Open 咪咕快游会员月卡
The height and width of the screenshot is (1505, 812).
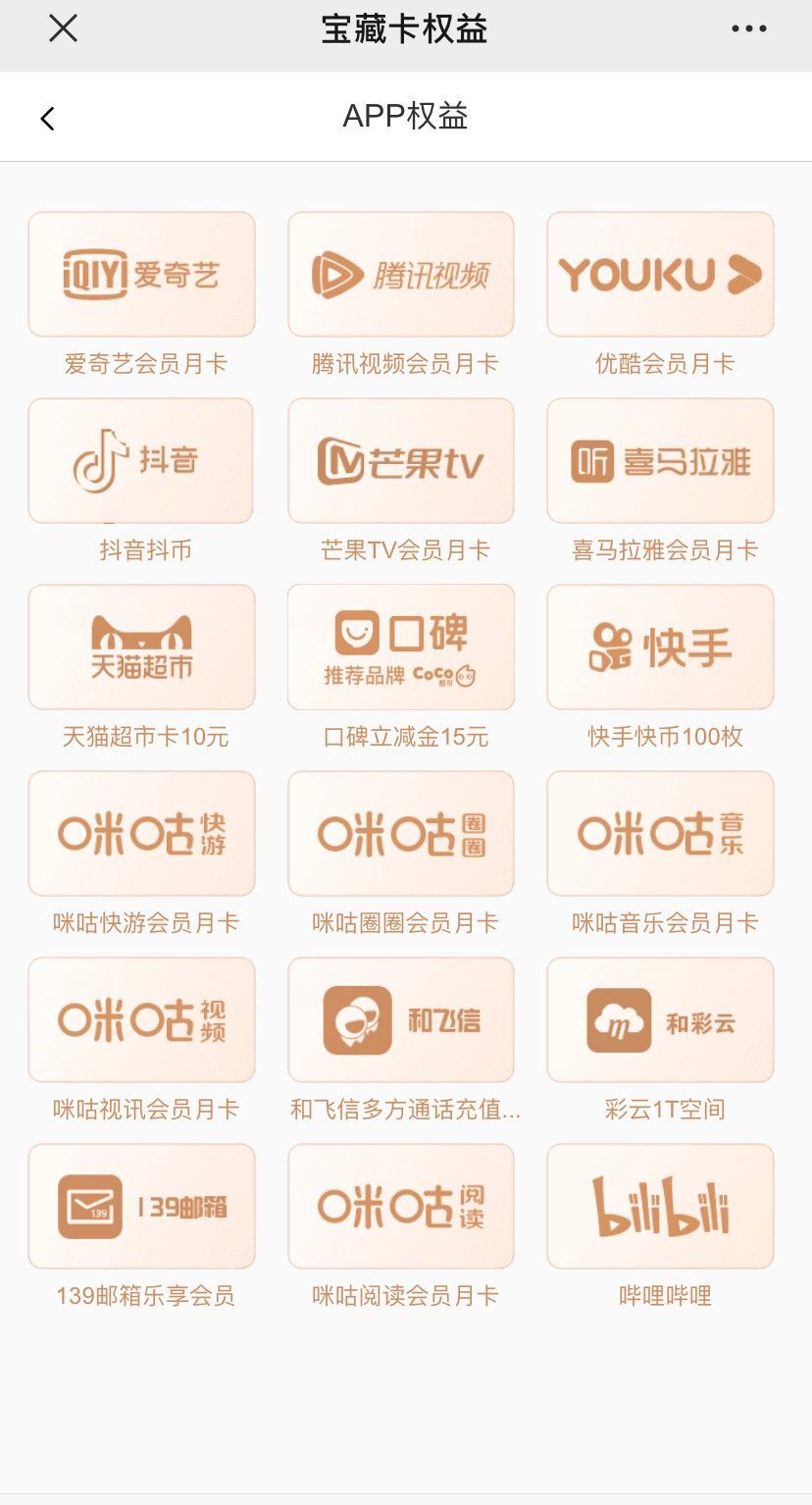tap(141, 834)
